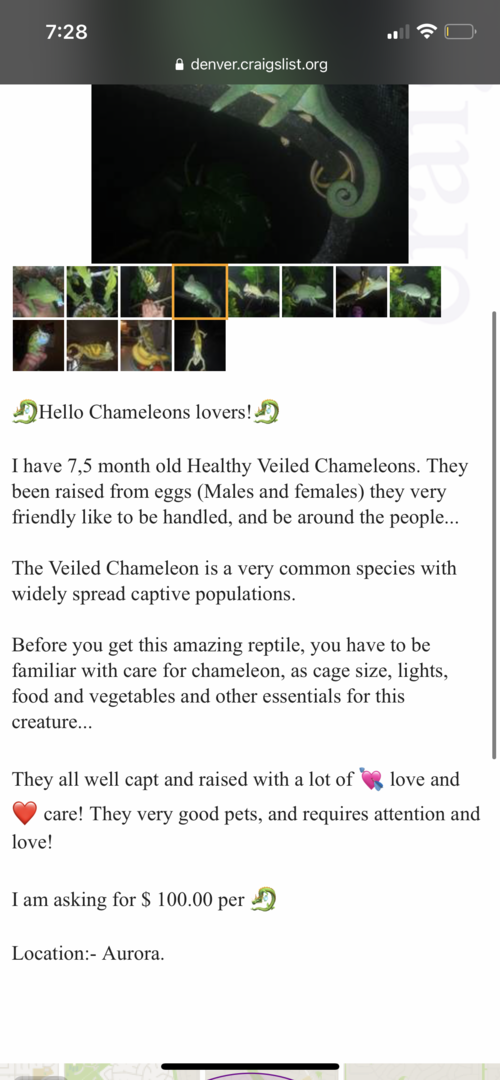View thumbnail showing plants and food bowl
The height and width of the screenshot is (1080, 500).
pos(92,292)
